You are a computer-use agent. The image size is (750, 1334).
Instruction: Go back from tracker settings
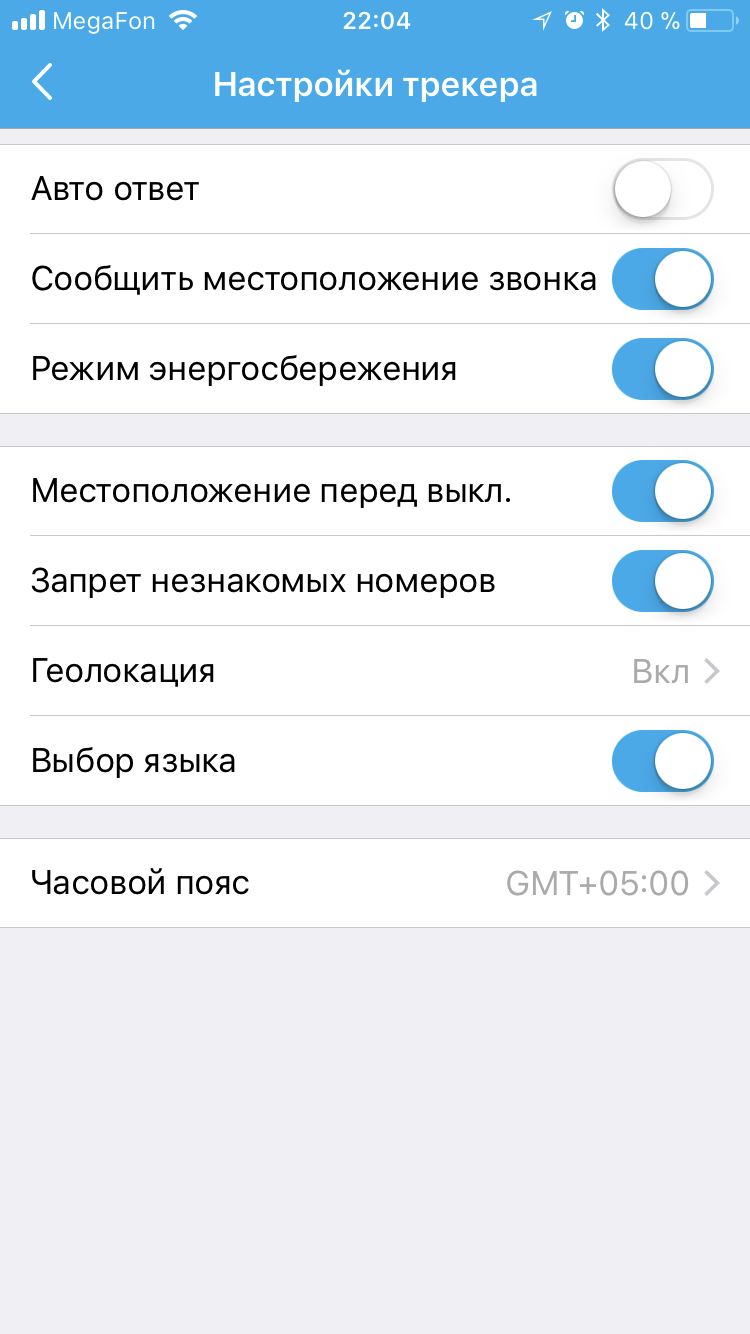point(42,83)
